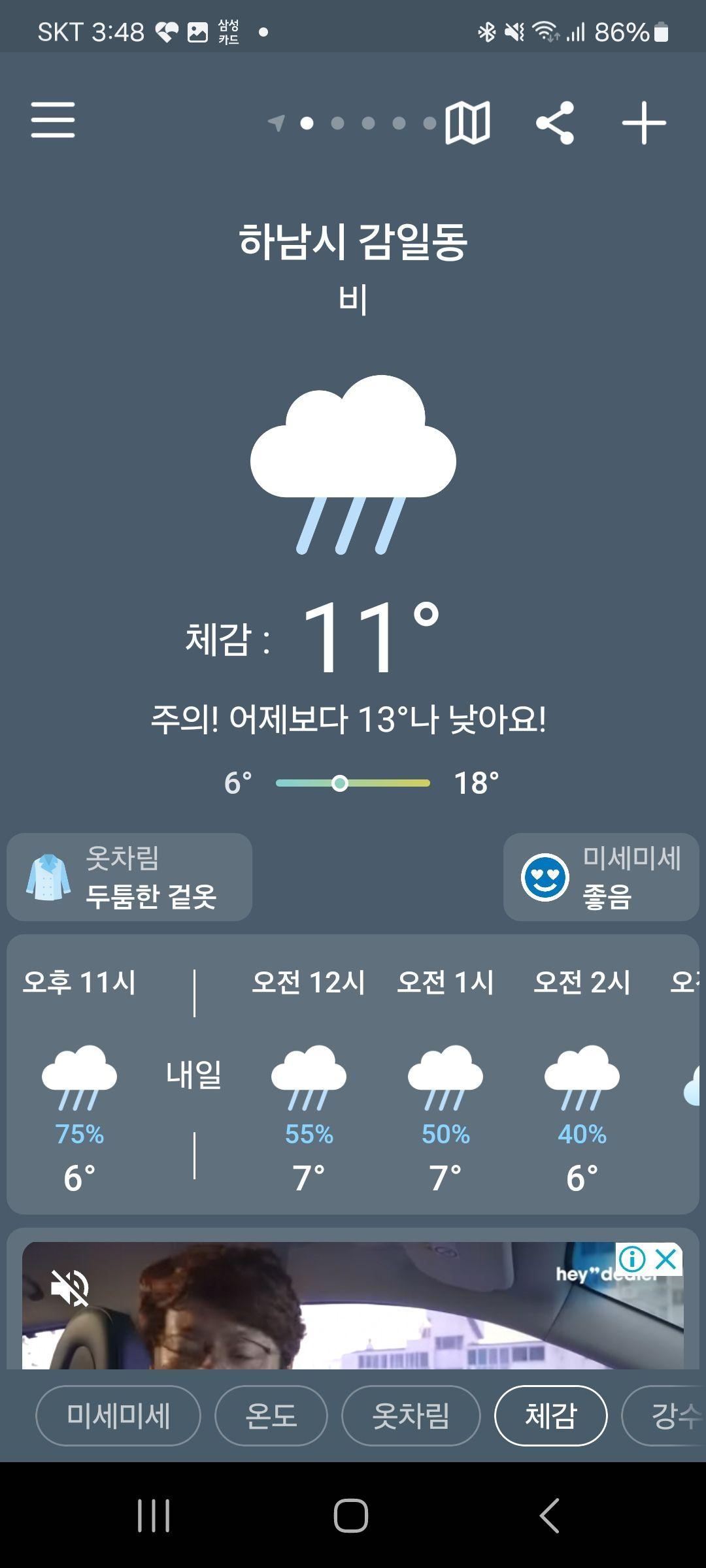
Task: Switch to the 온도 chip
Action: (x=271, y=1416)
